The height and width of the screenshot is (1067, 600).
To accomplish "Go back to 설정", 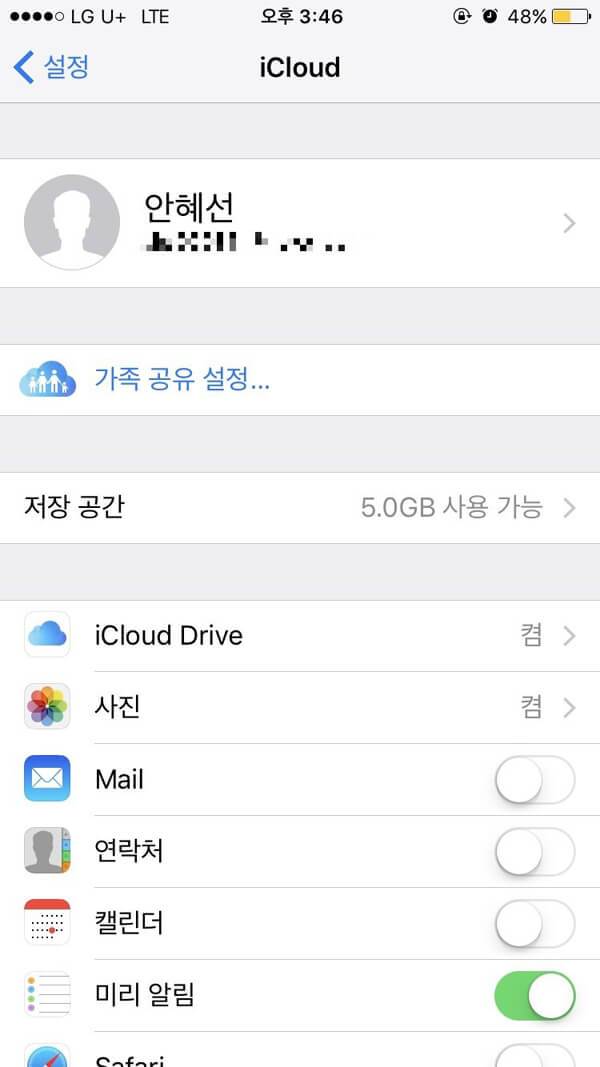I will point(52,68).
